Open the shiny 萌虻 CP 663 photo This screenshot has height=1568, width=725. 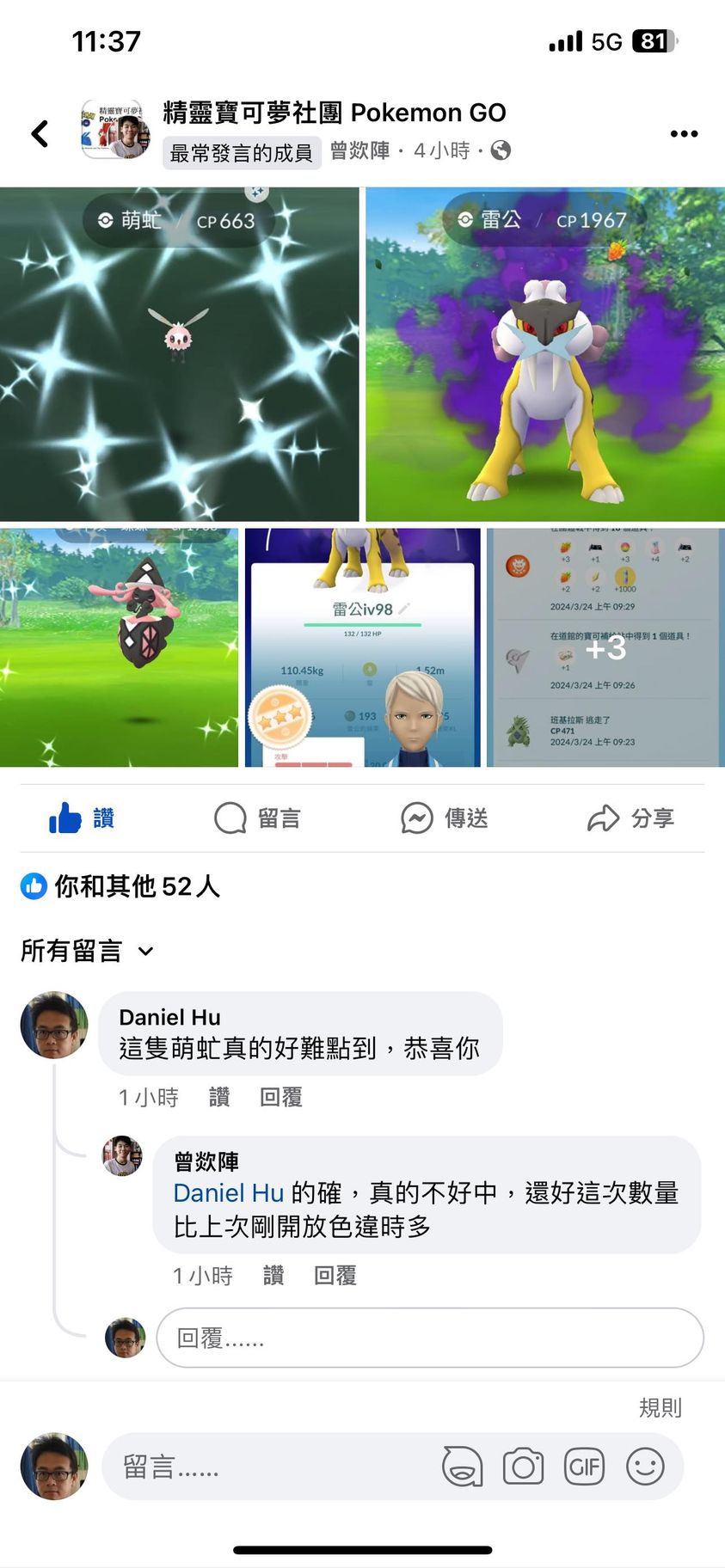(x=179, y=354)
